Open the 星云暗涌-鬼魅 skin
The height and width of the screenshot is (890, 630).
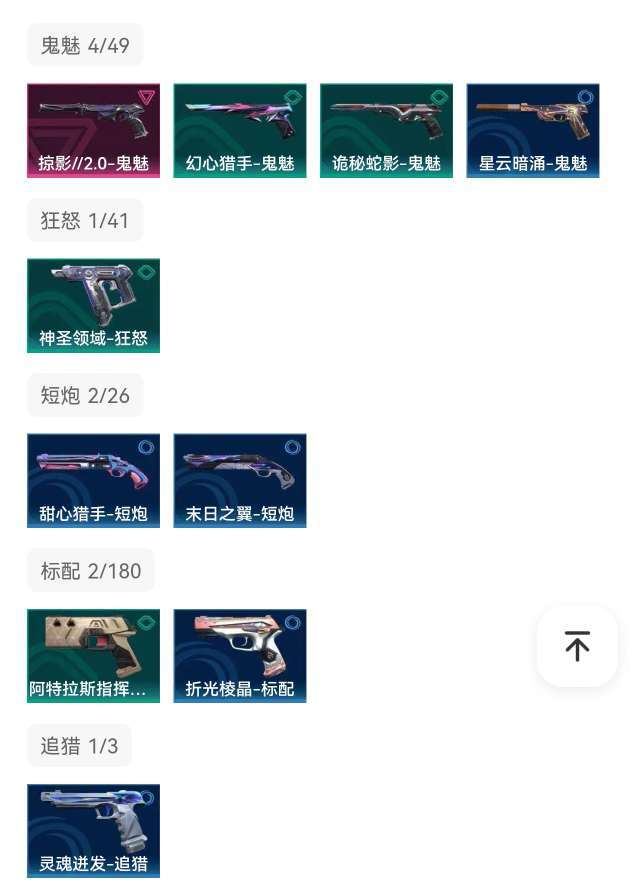533,131
